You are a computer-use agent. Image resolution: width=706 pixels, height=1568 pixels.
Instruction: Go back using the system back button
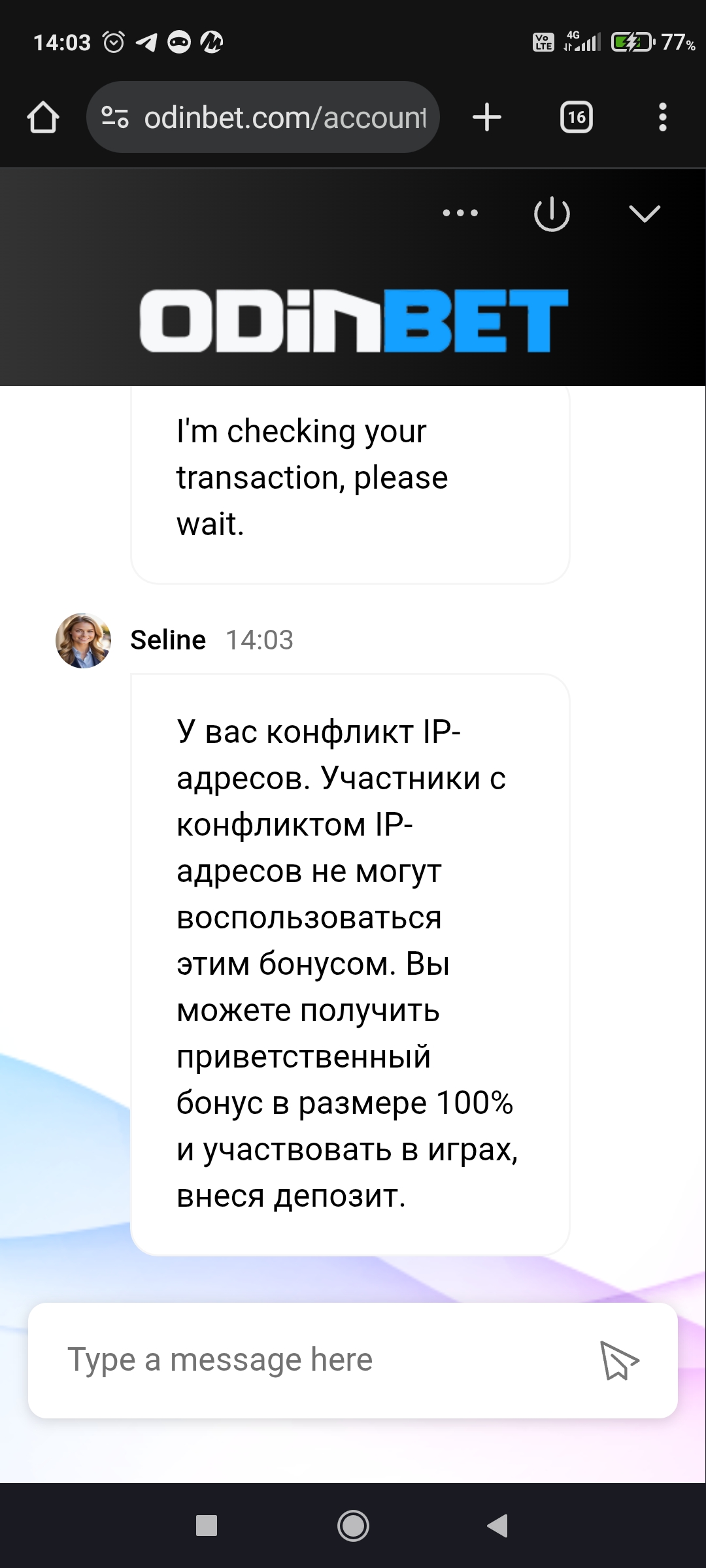click(x=498, y=1526)
